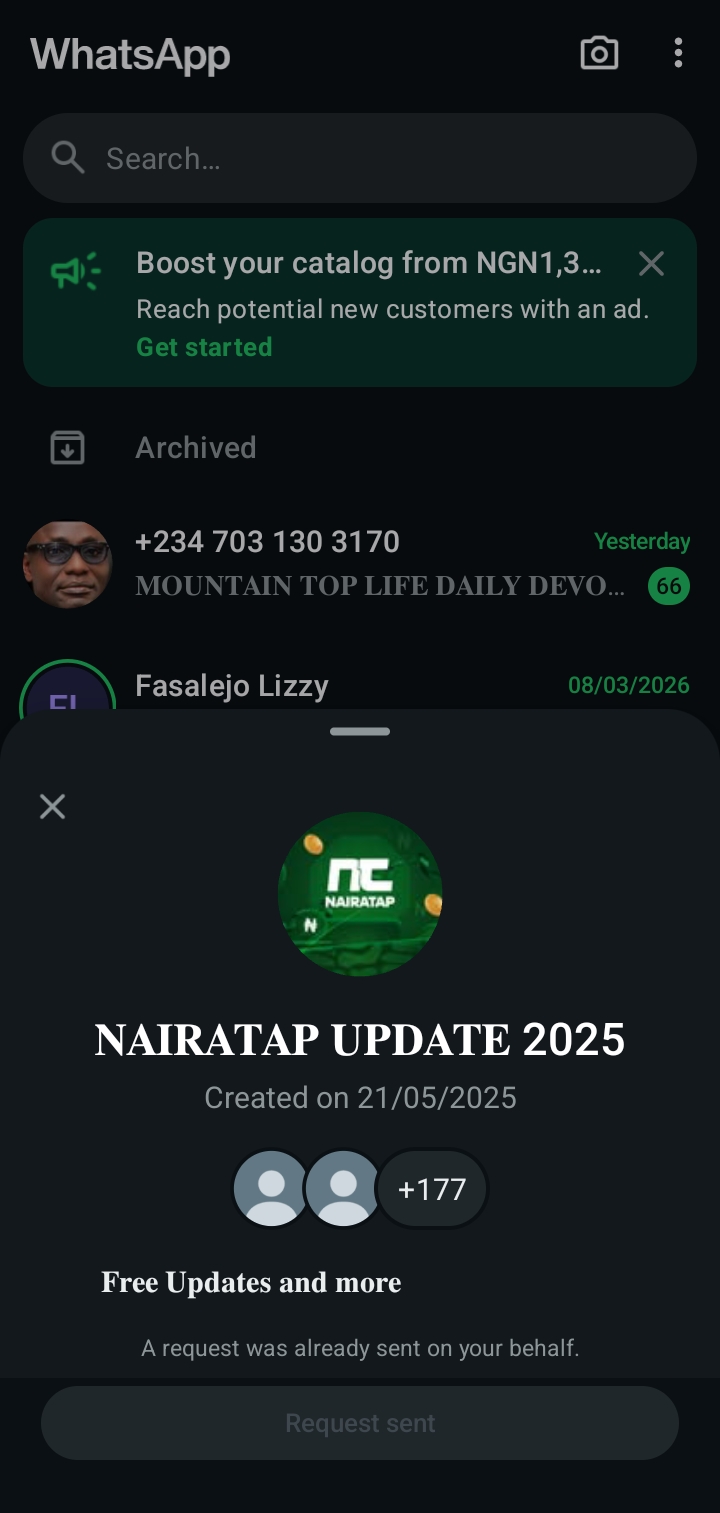Tap the +177 group members bubble

[432, 1189]
